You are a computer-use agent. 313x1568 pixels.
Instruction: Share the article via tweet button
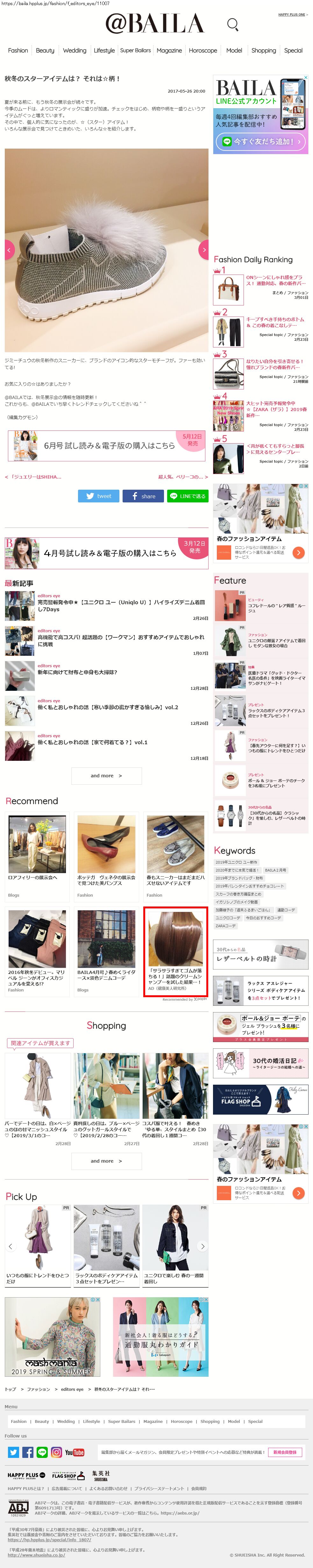[x=99, y=496]
